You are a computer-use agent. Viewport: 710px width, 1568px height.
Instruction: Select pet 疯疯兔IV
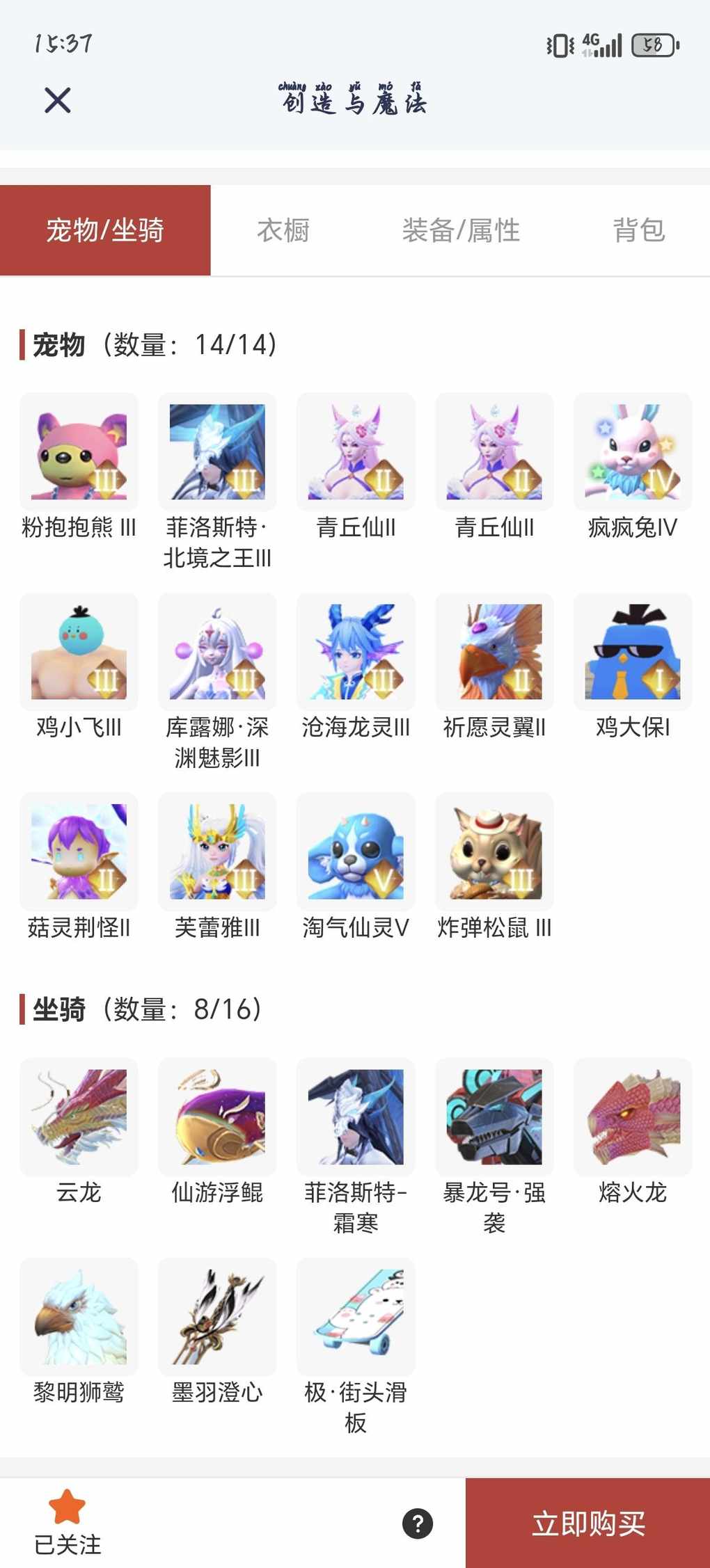click(632, 452)
